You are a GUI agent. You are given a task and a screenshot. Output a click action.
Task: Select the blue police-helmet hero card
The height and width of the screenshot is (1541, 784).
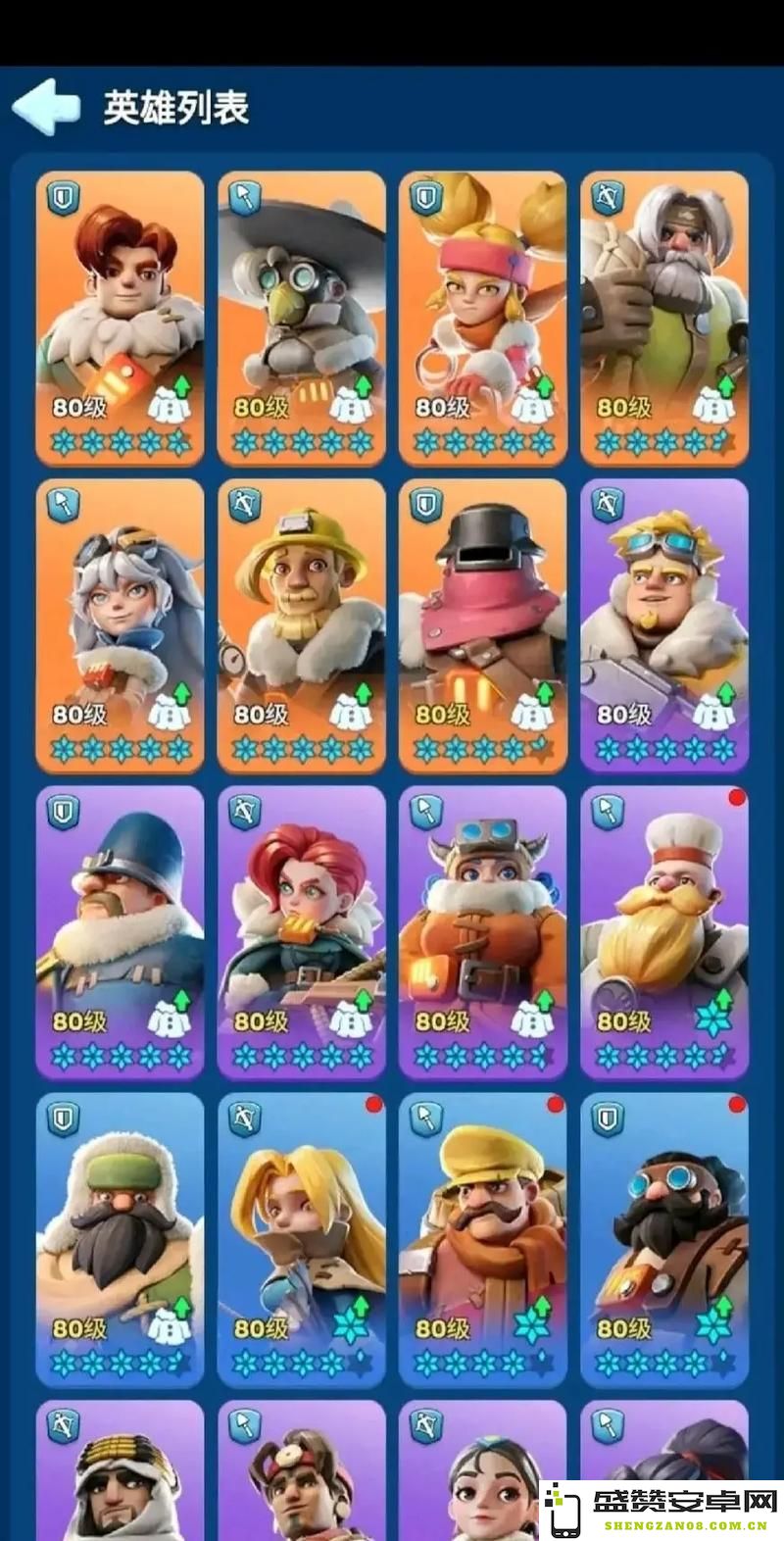coord(120,931)
